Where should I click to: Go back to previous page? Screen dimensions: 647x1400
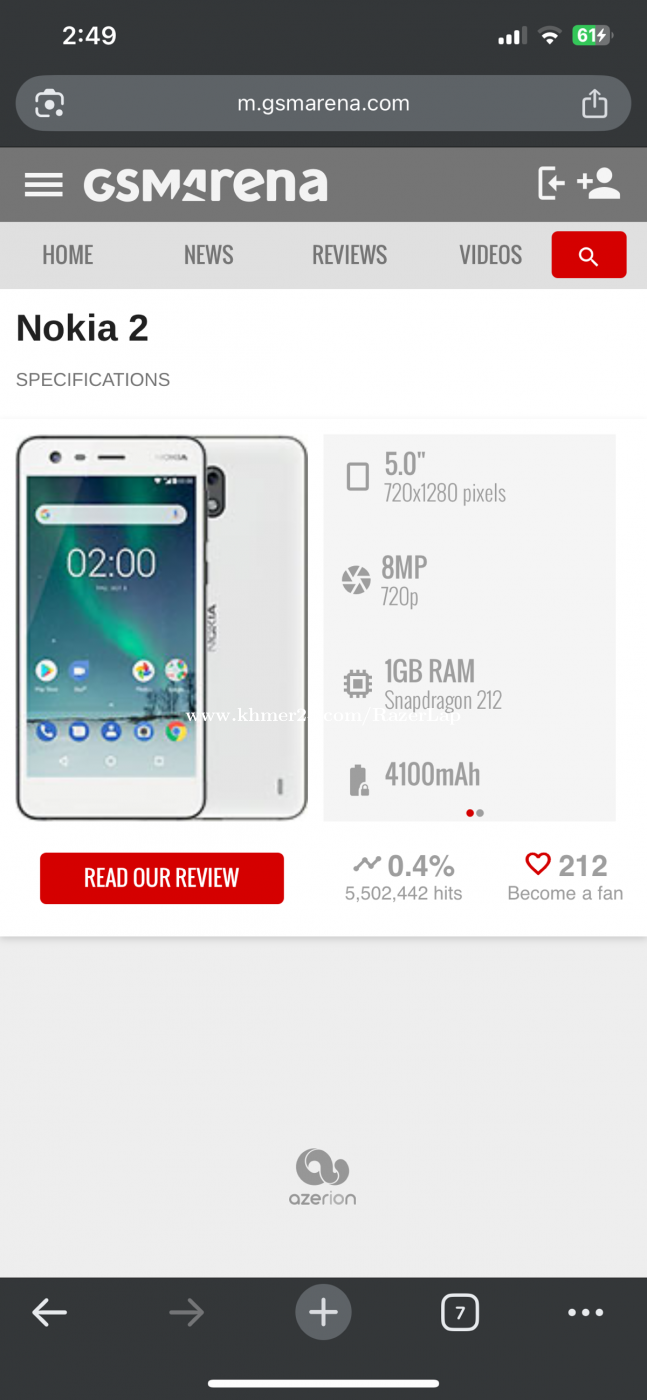coord(49,1312)
